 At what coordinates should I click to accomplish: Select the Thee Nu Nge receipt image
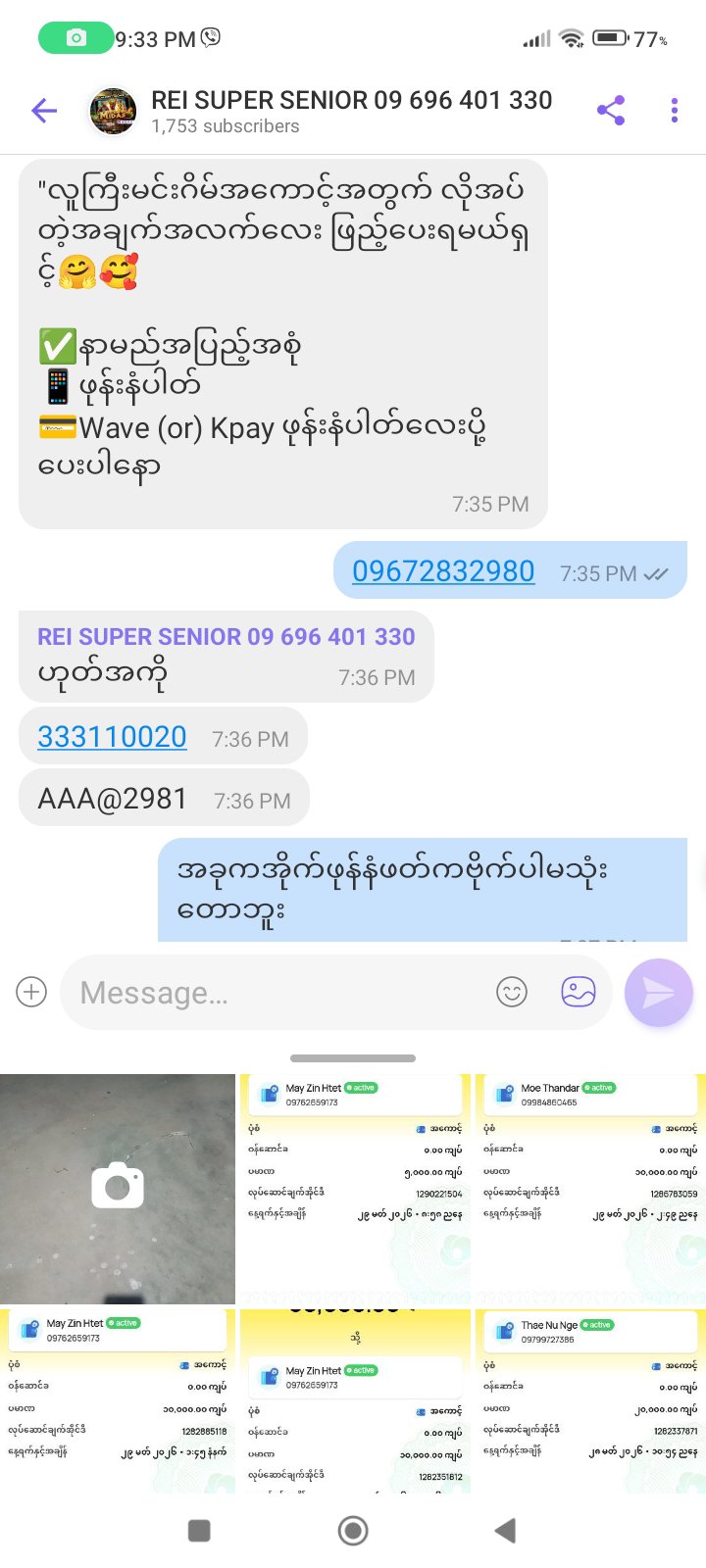coord(589,1401)
